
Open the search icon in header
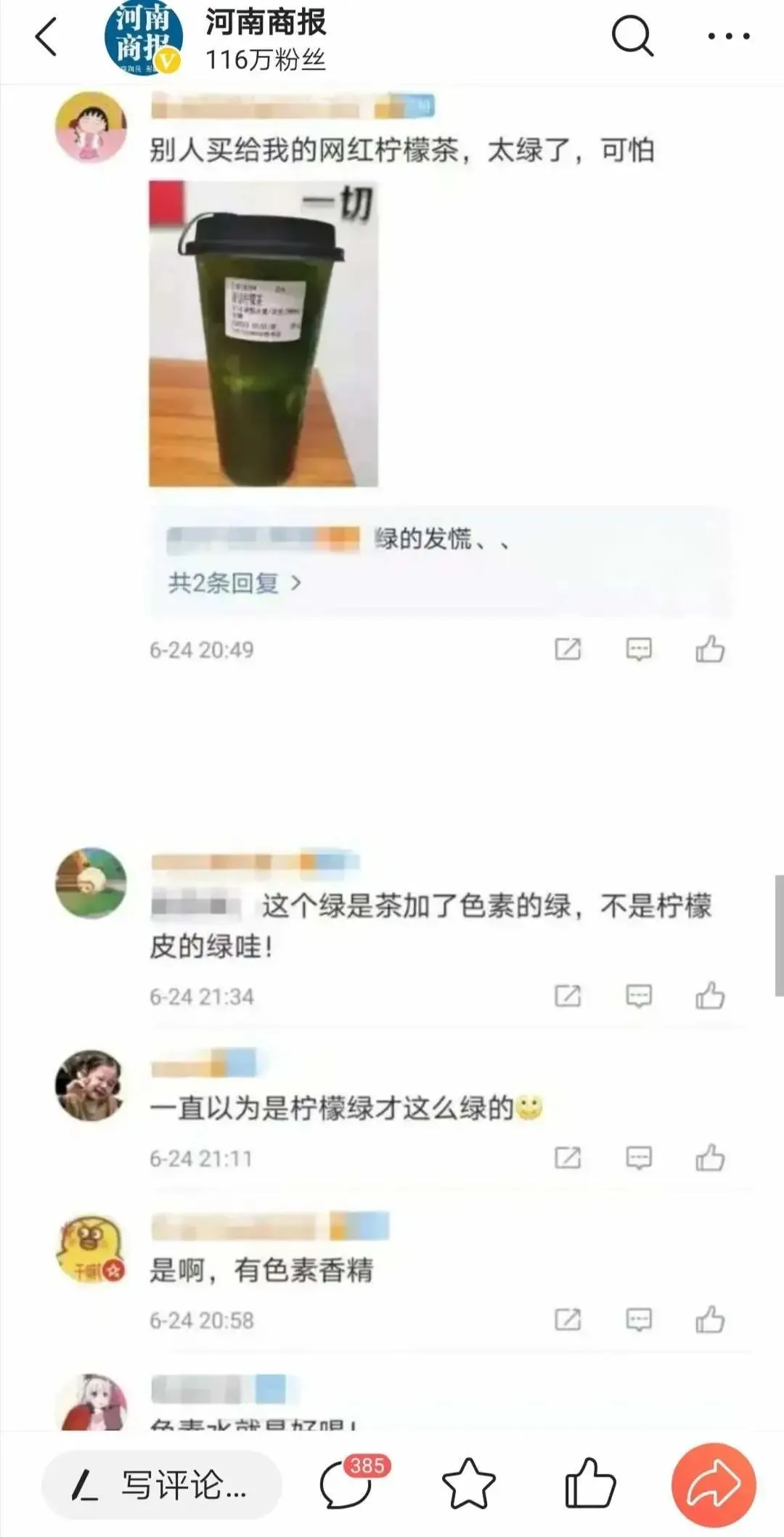pos(632,36)
